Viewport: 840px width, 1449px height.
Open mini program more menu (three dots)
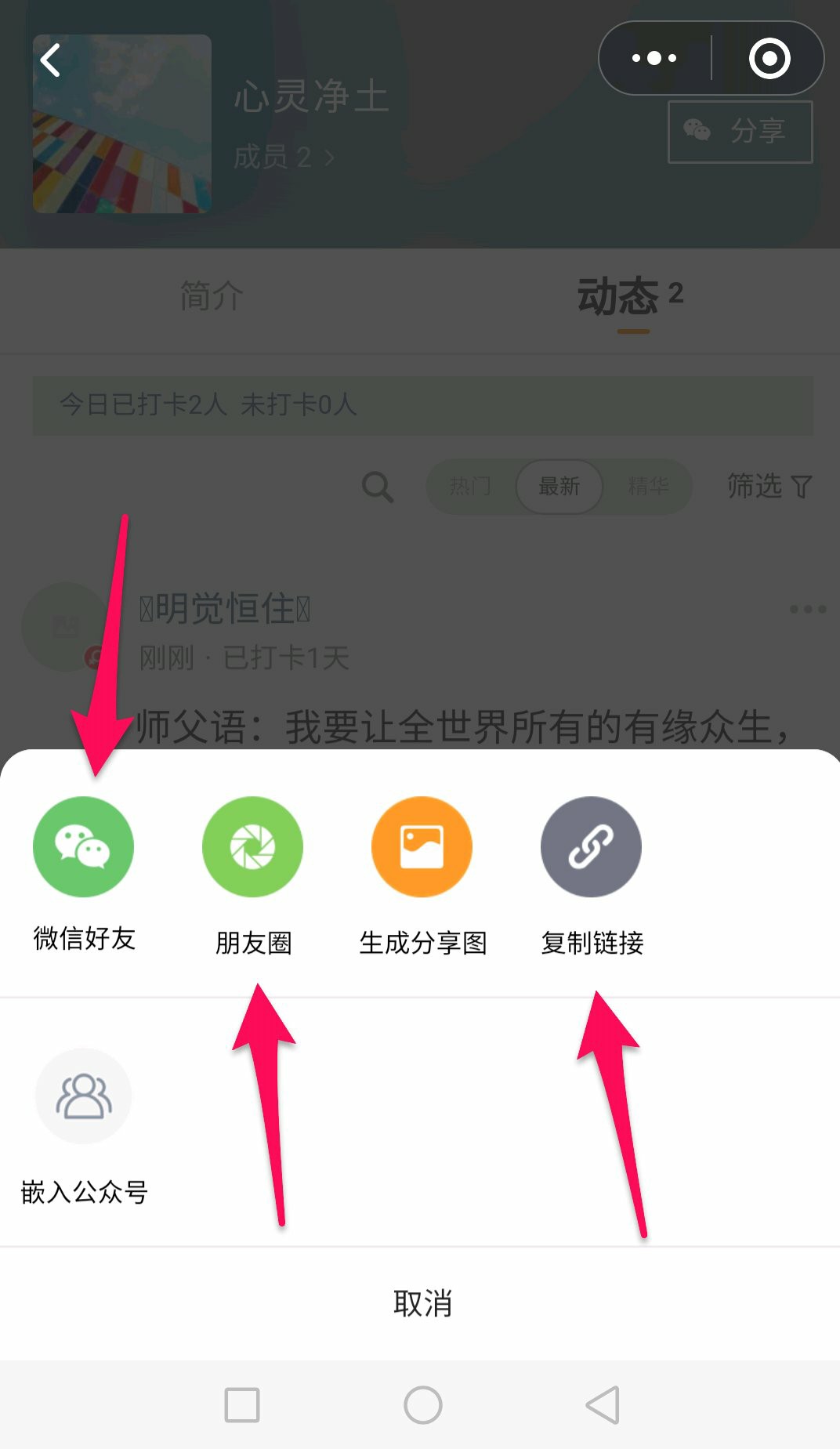tap(654, 58)
